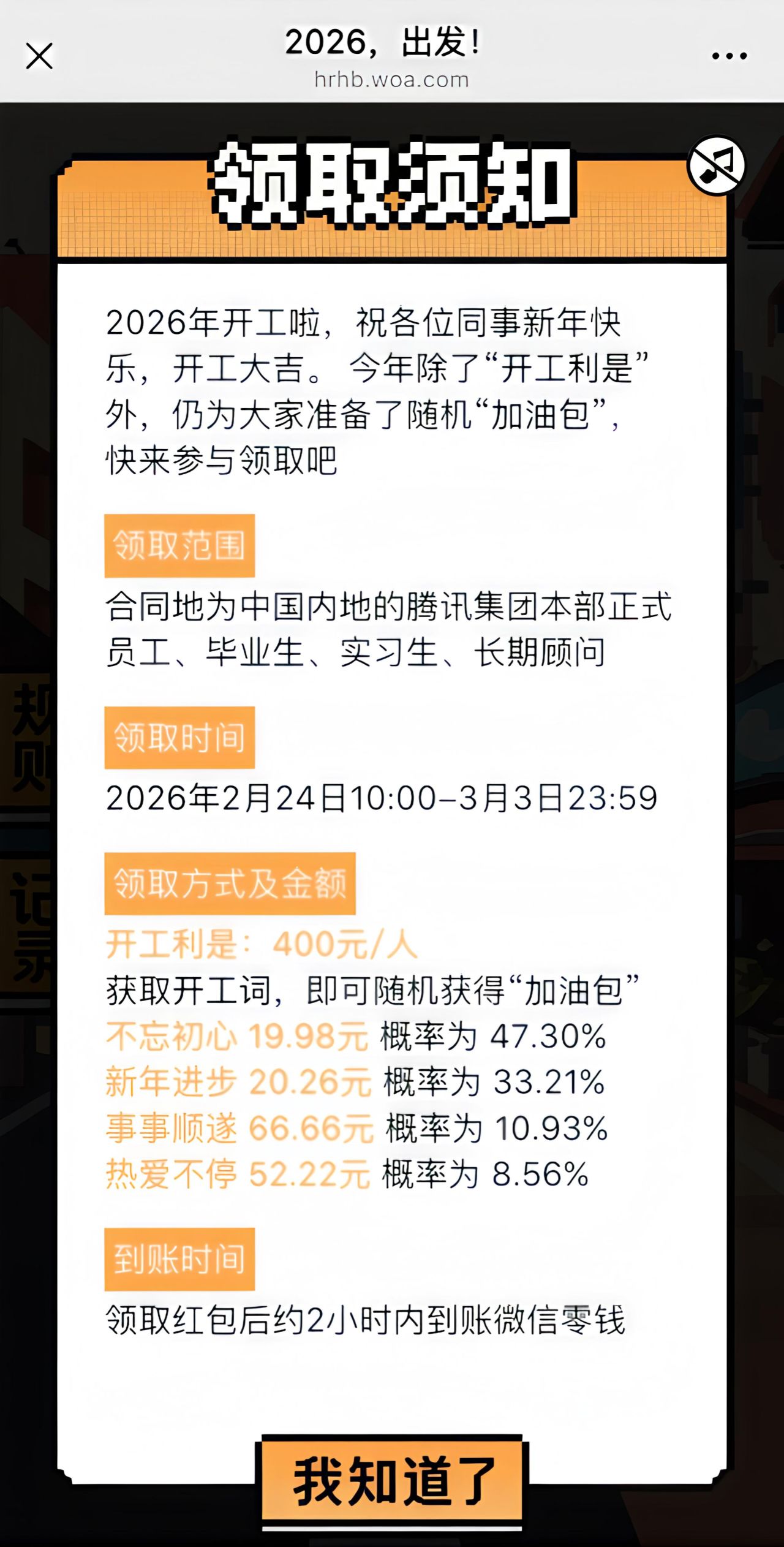Close the 2026 出发 web page

click(39, 56)
